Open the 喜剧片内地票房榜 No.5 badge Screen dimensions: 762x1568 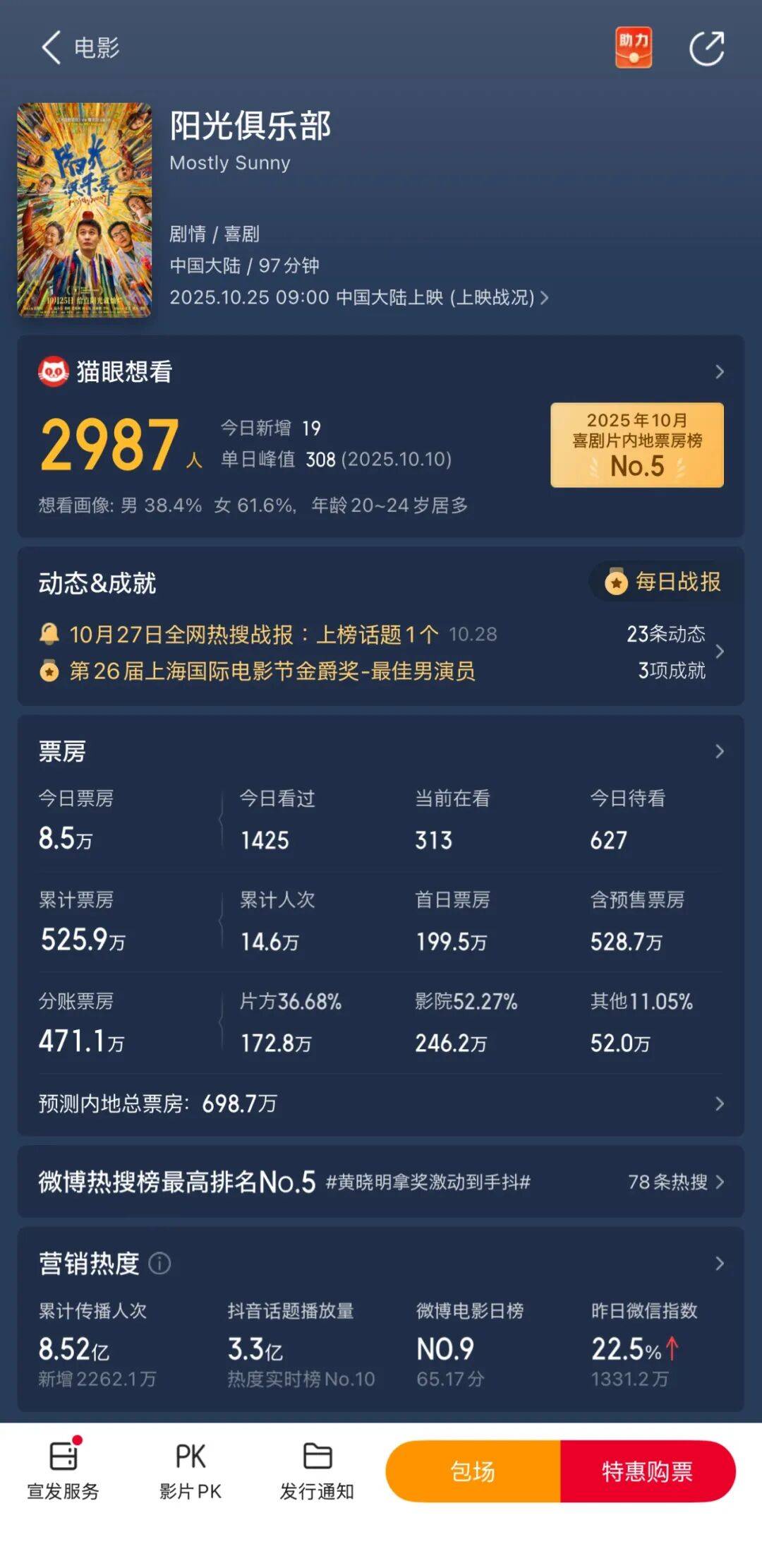coord(636,445)
